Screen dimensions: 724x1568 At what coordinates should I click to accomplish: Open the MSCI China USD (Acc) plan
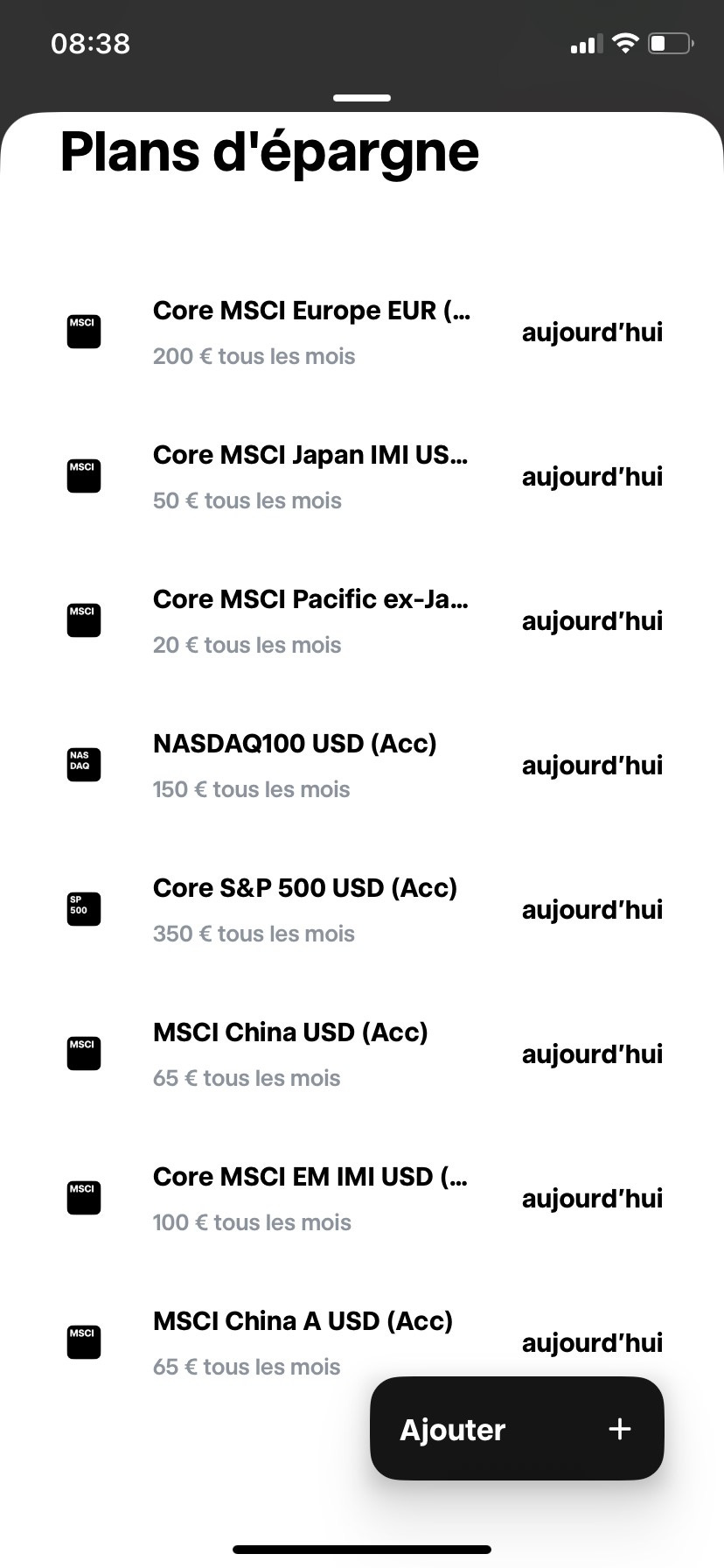tap(362, 1054)
